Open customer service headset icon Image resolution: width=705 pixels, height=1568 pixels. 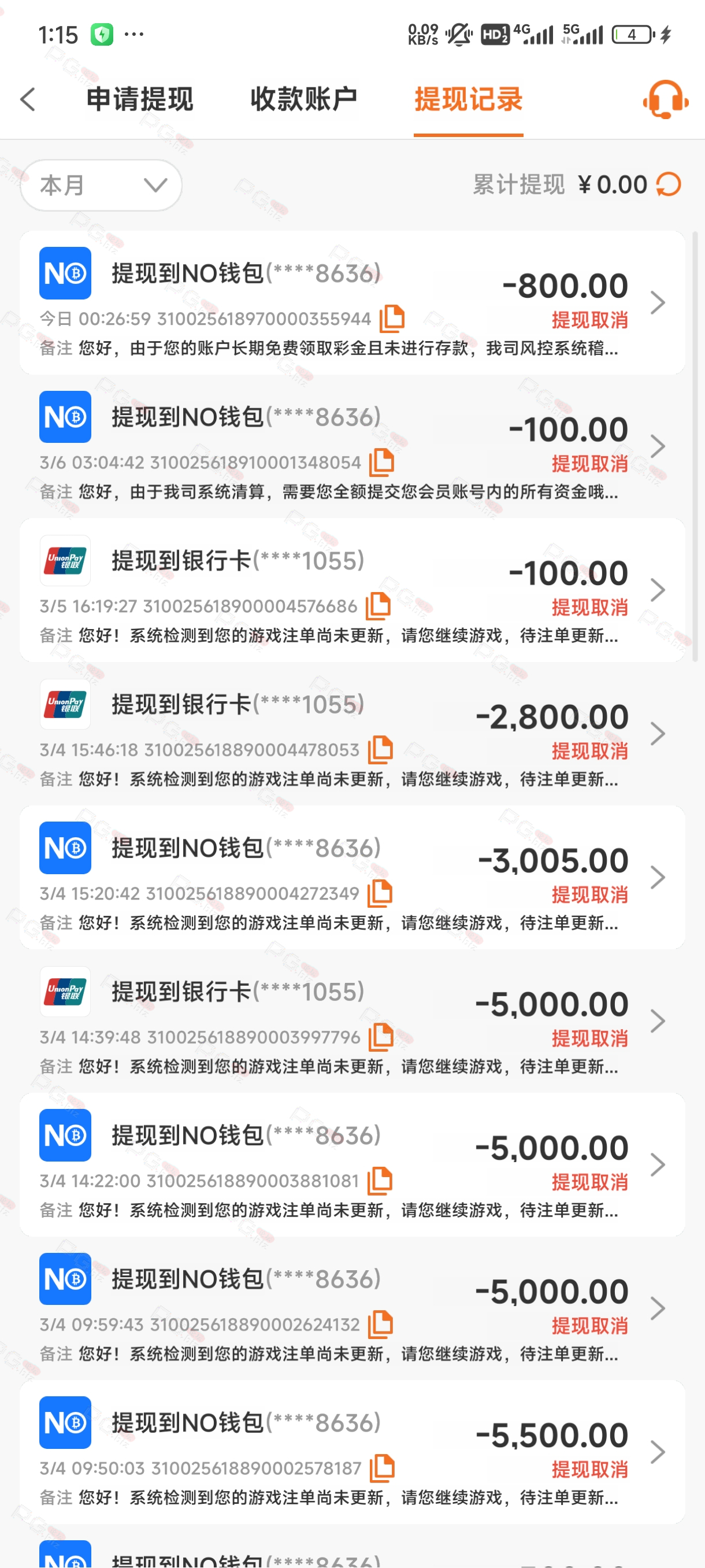[x=666, y=99]
